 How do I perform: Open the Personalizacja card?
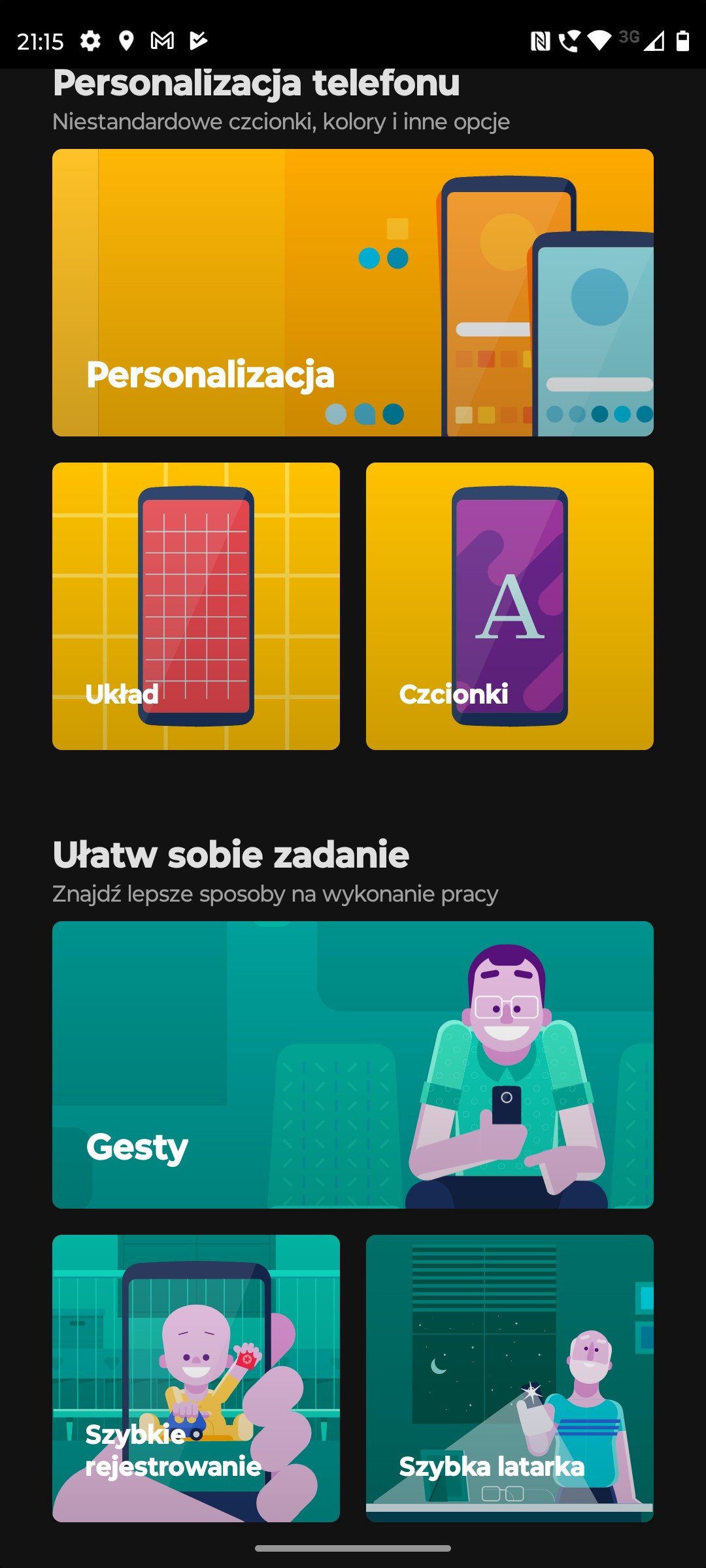point(353,293)
